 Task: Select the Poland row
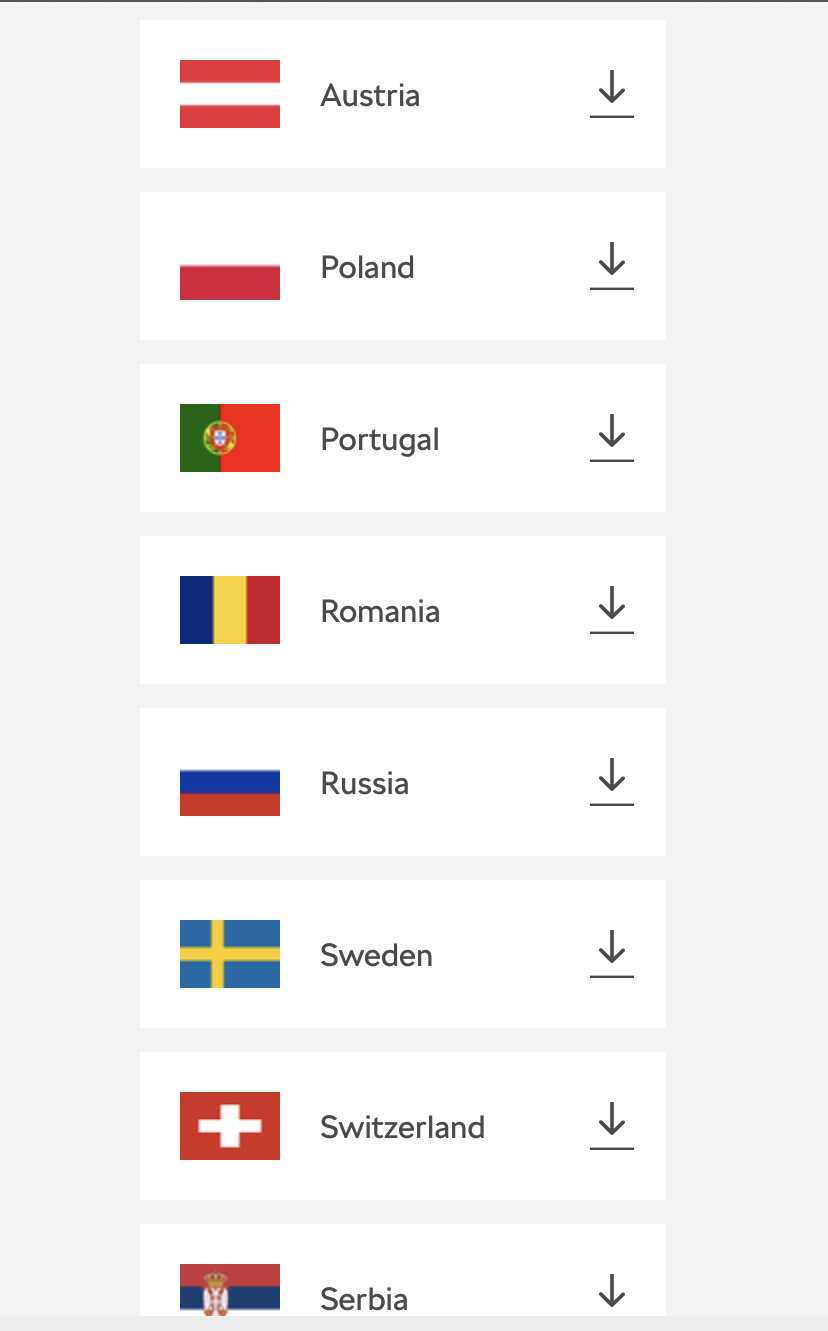(x=367, y=268)
